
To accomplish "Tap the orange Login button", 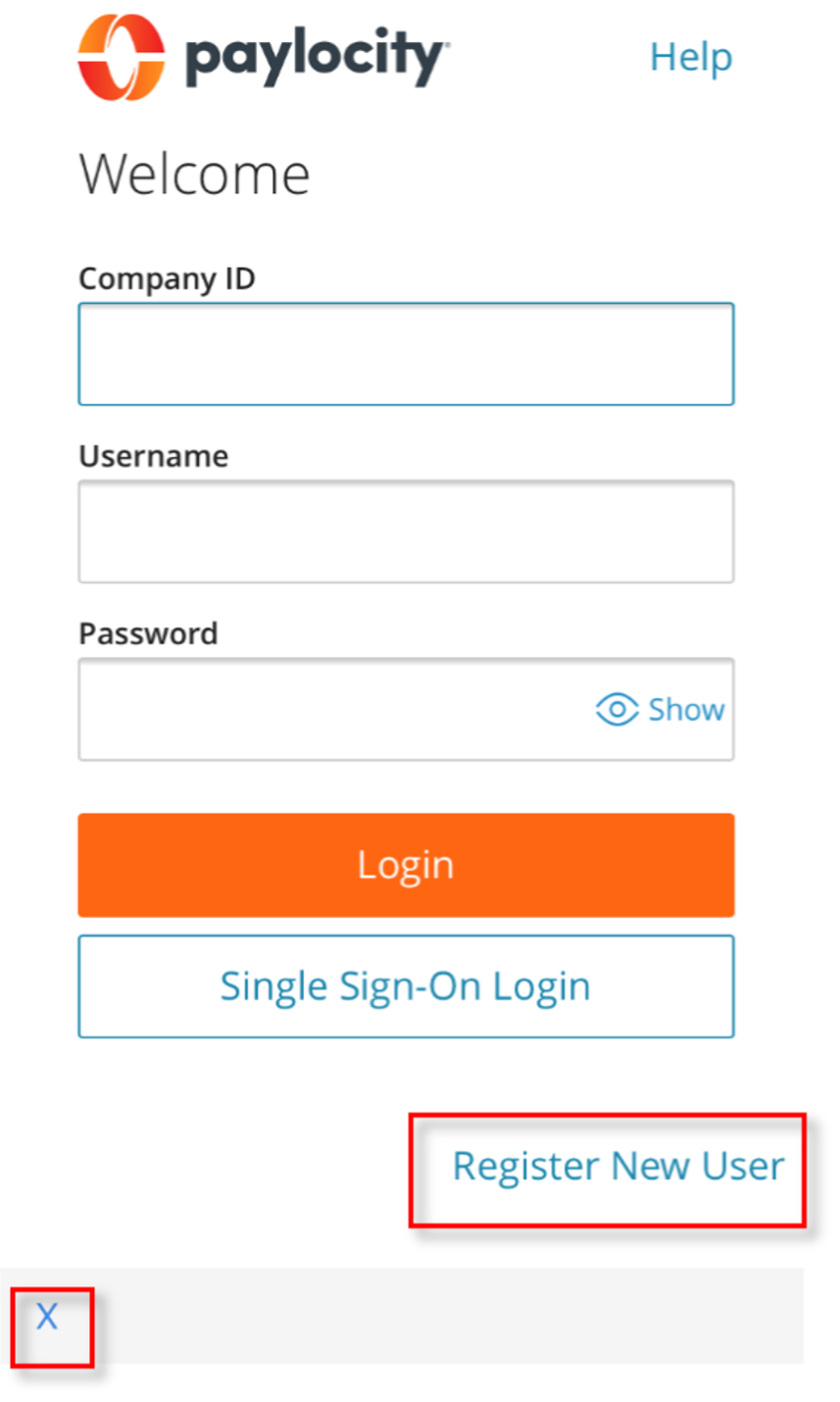I will coord(406,865).
